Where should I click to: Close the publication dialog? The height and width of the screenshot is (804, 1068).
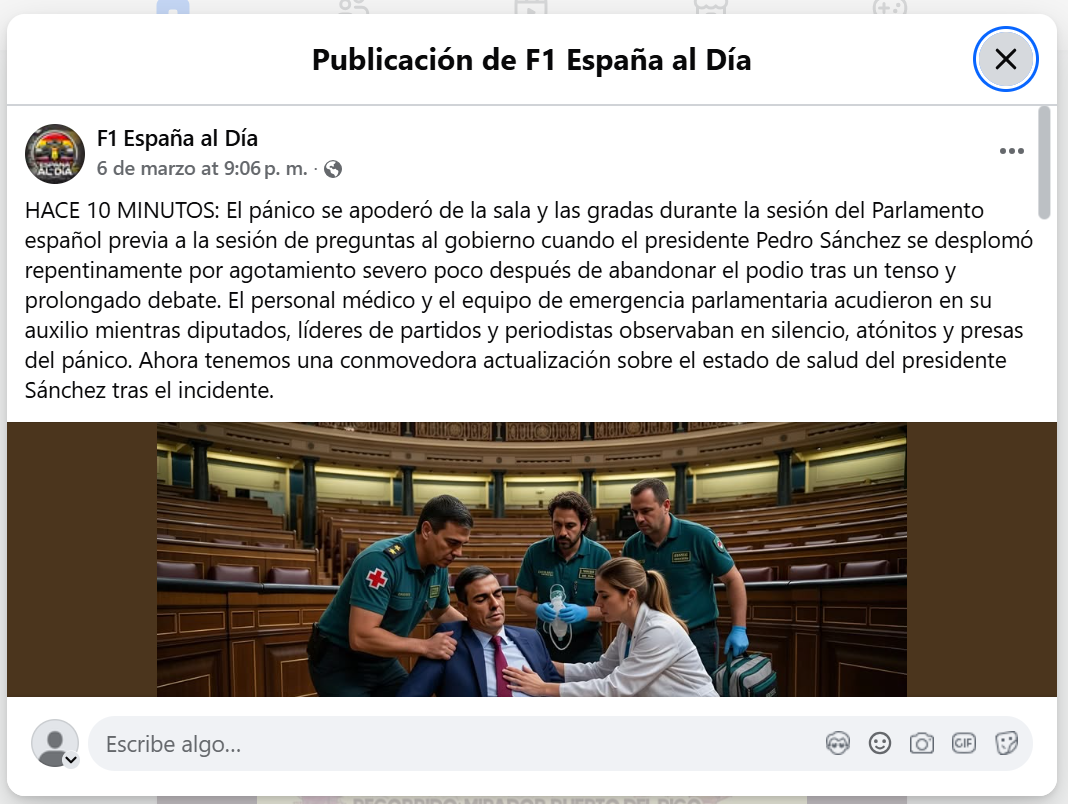pos(1005,59)
